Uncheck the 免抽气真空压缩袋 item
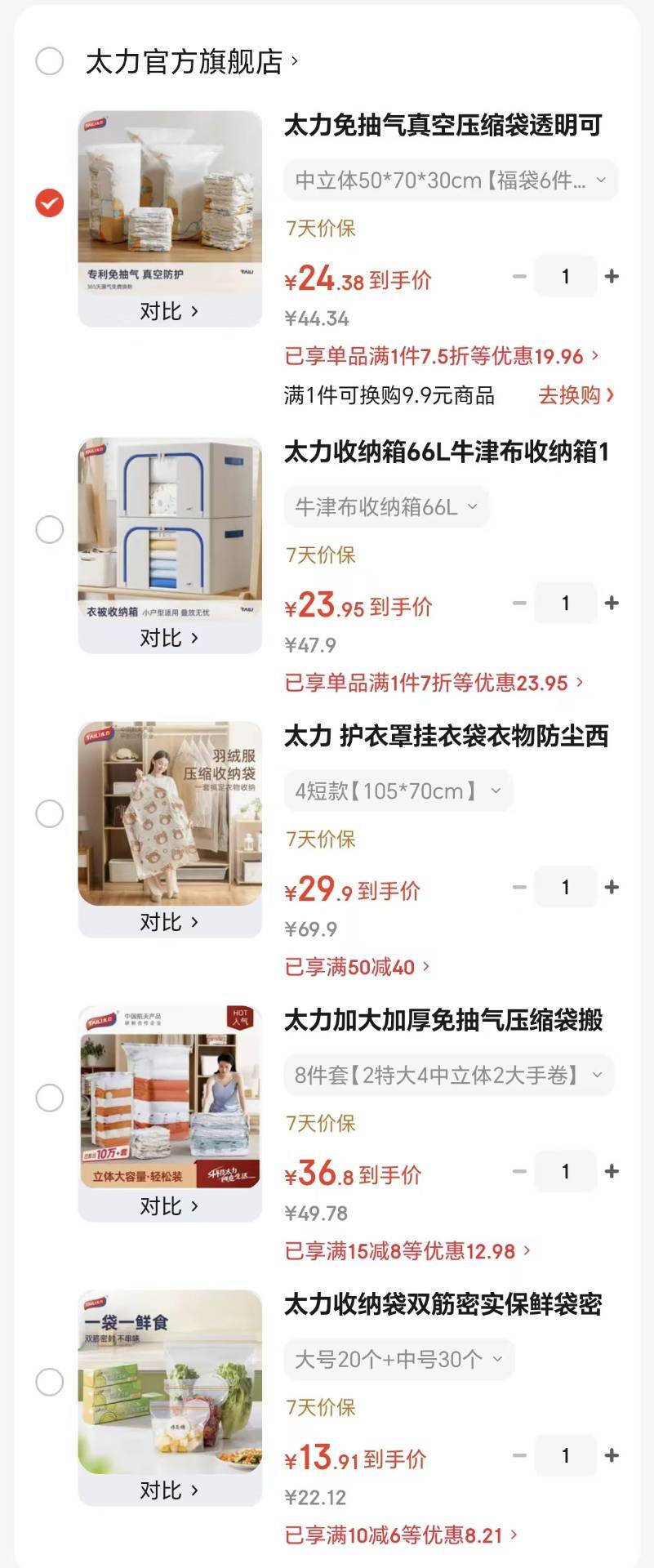The image size is (654, 1568). pos(50,203)
